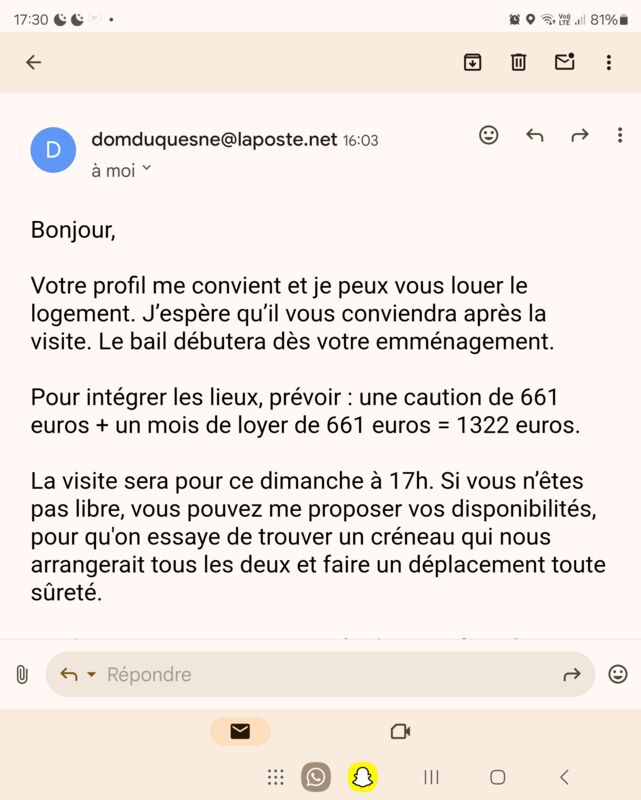Open the emoji picker beside the reply box

(x=618, y=675)
